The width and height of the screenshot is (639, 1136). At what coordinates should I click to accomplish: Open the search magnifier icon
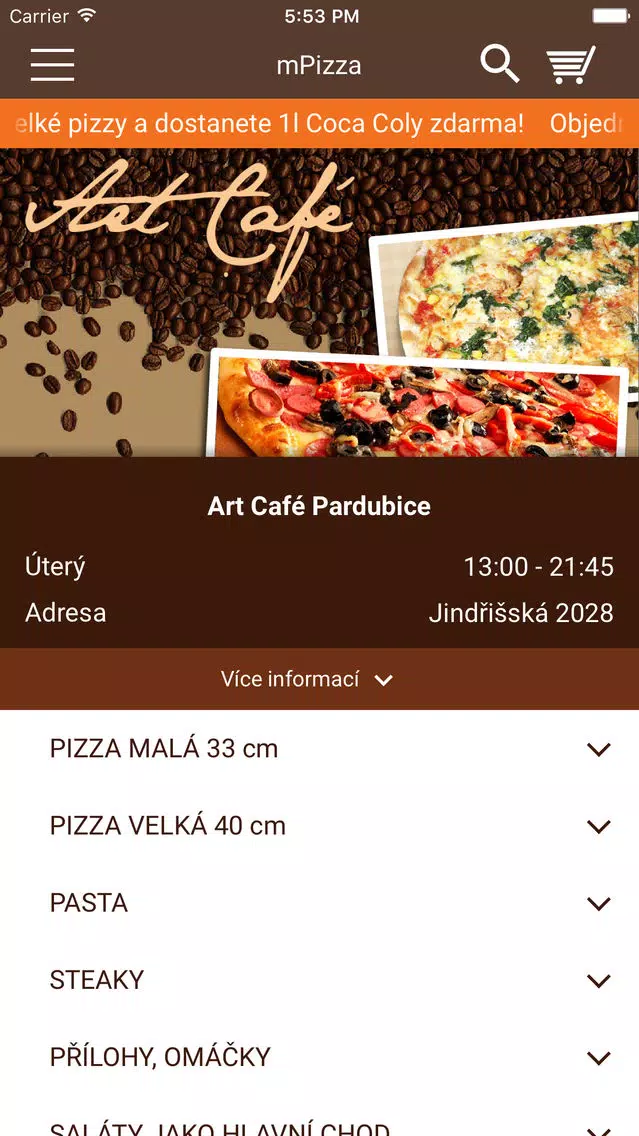(x=500, y=64)
